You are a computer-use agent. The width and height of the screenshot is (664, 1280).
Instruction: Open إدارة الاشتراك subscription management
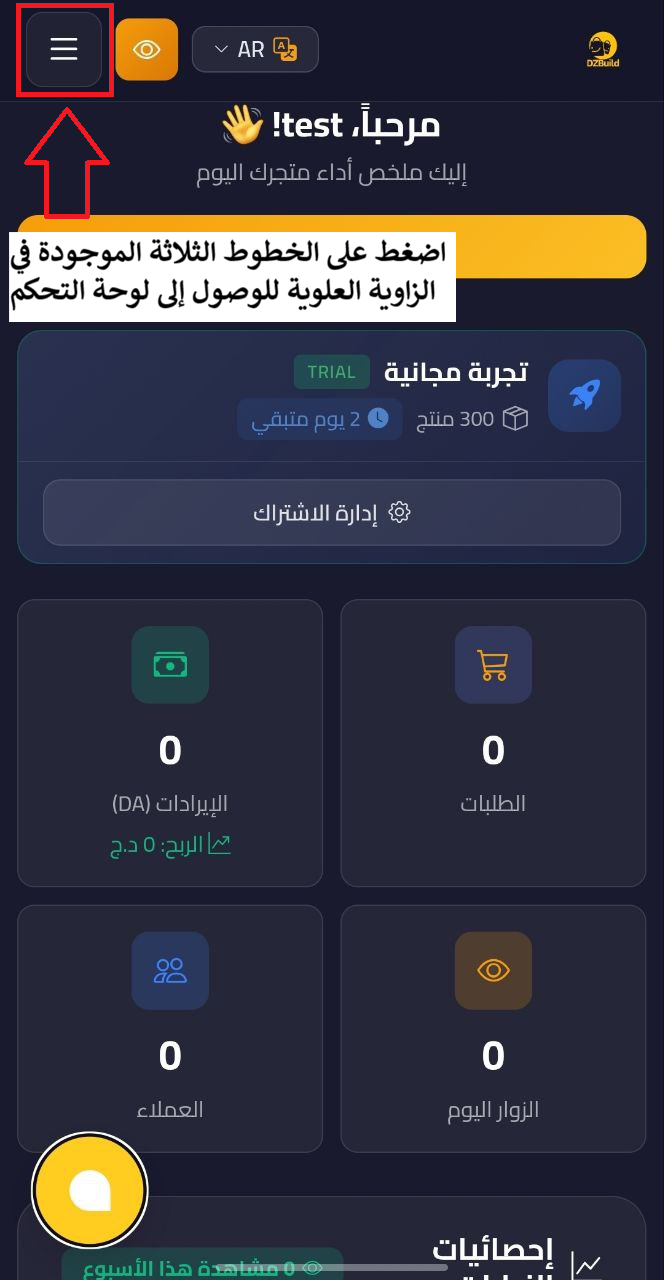pos(332,513)
